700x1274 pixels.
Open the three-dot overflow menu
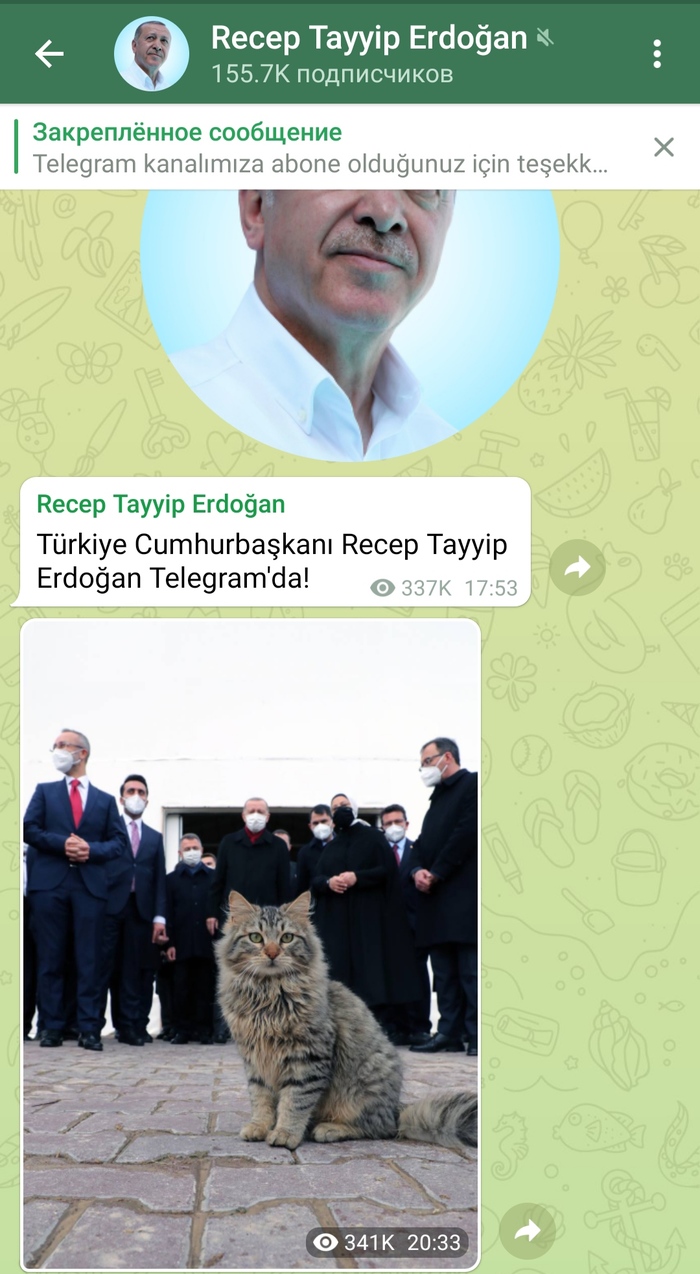pos(657,54)
